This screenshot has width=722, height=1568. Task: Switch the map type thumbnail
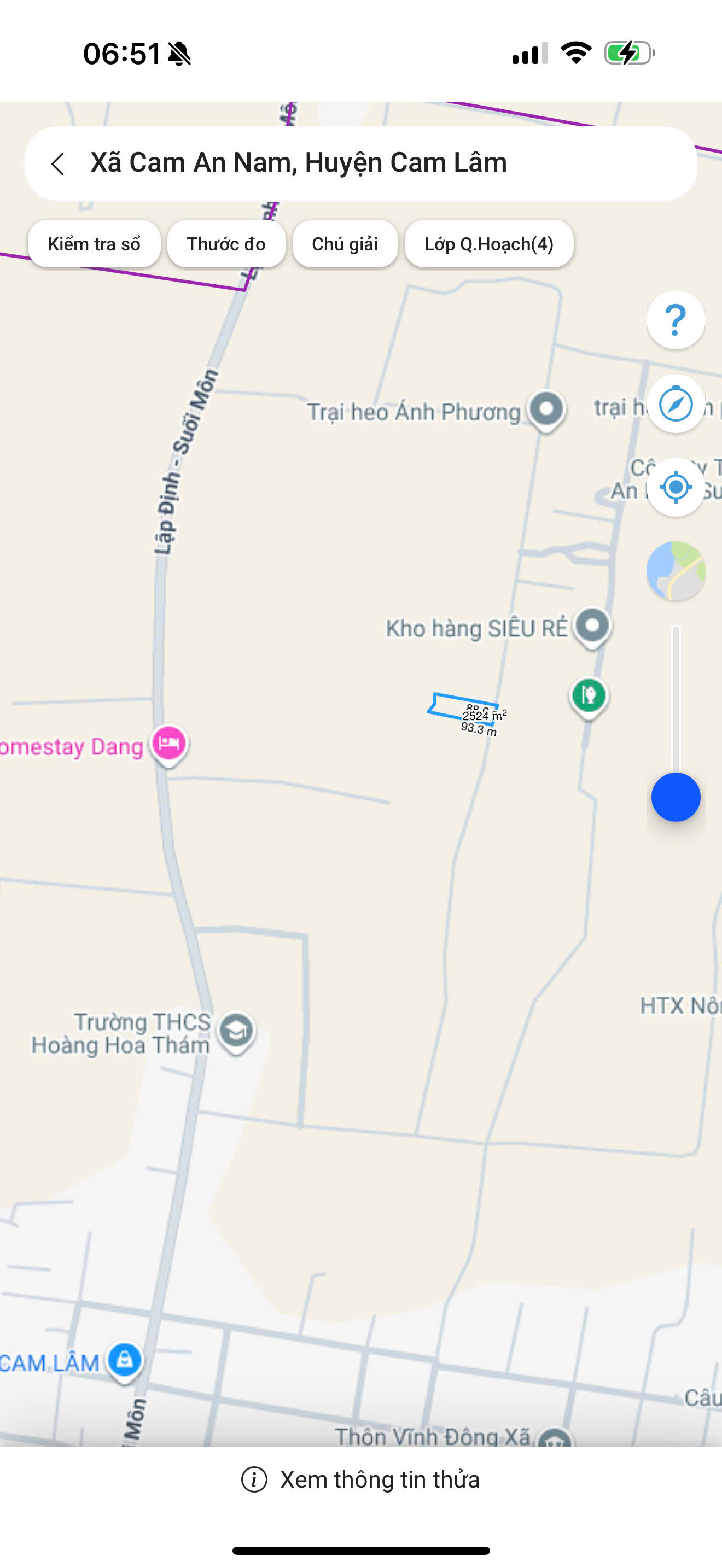point(675,571)
